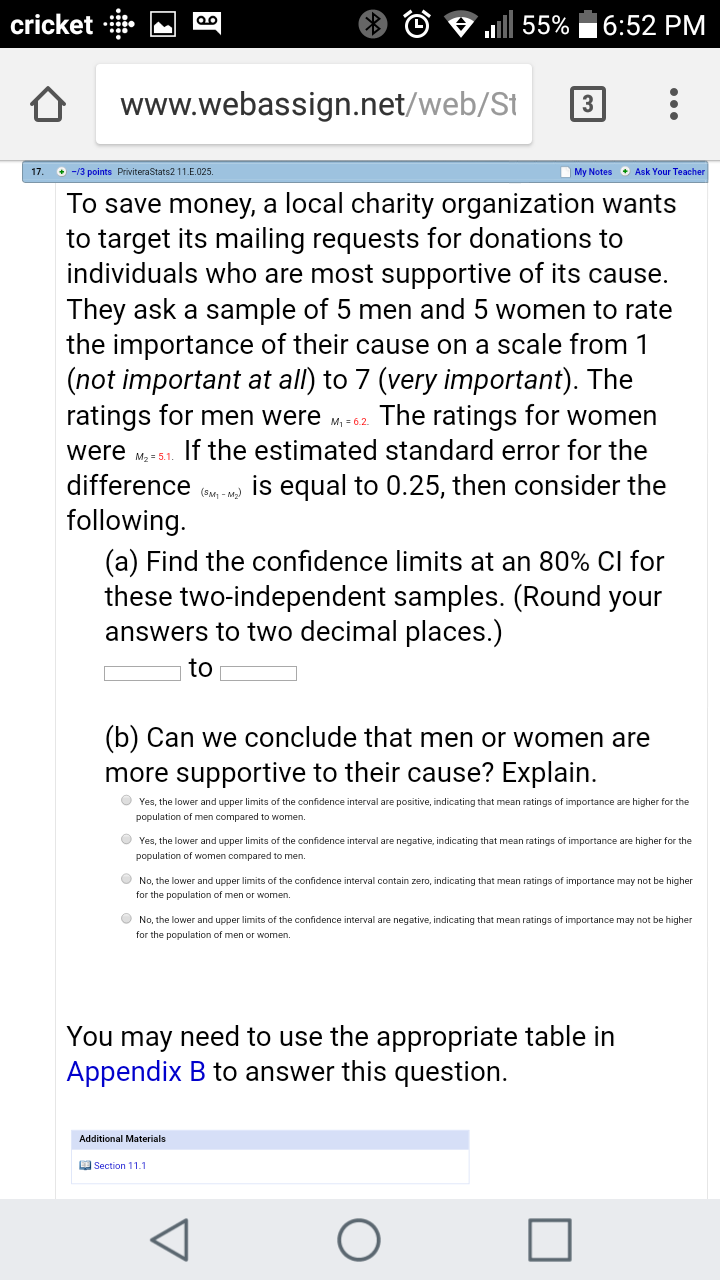Open the Section 11.1 additional material

pyautogui.click(x=119, y=1166)
